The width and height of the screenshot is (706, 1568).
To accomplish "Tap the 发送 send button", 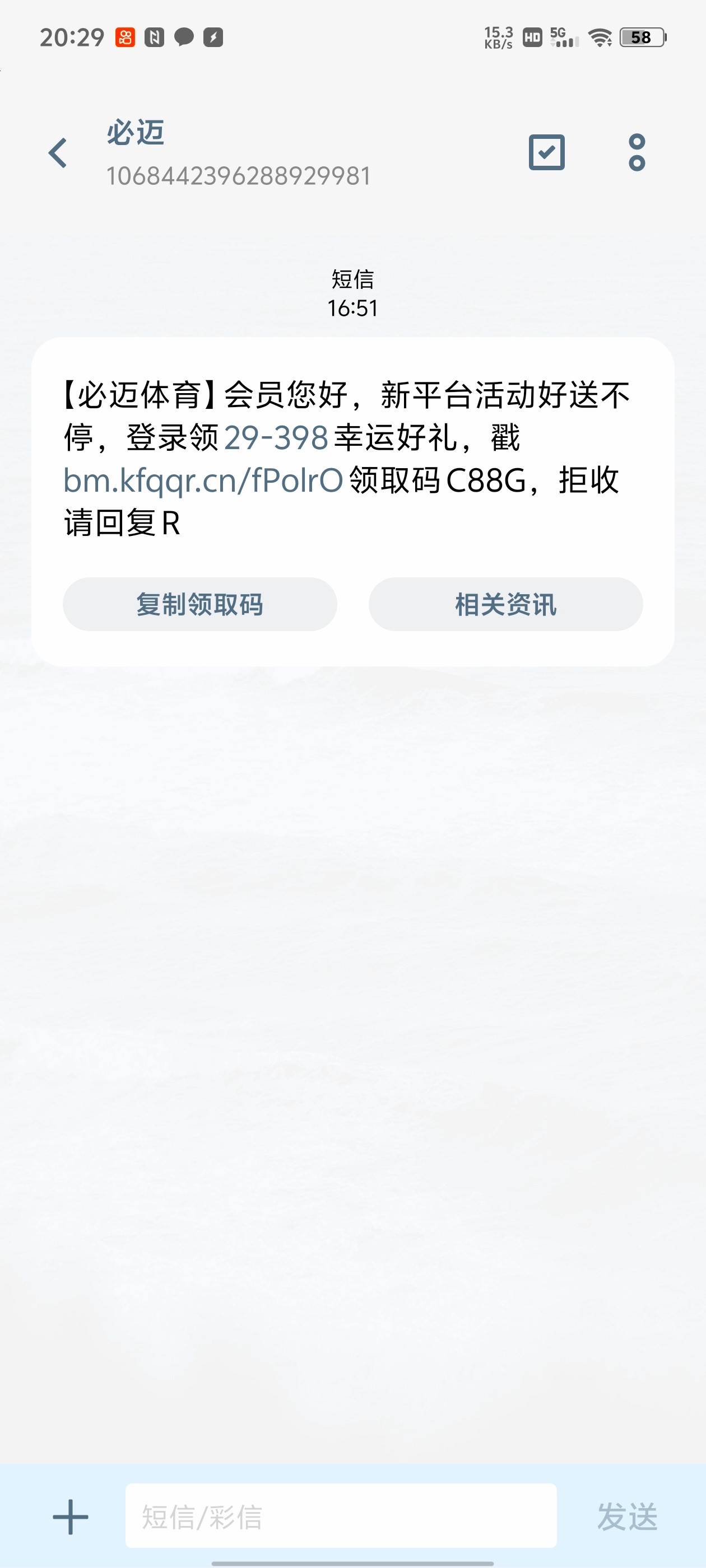I will pos(627,1516).
